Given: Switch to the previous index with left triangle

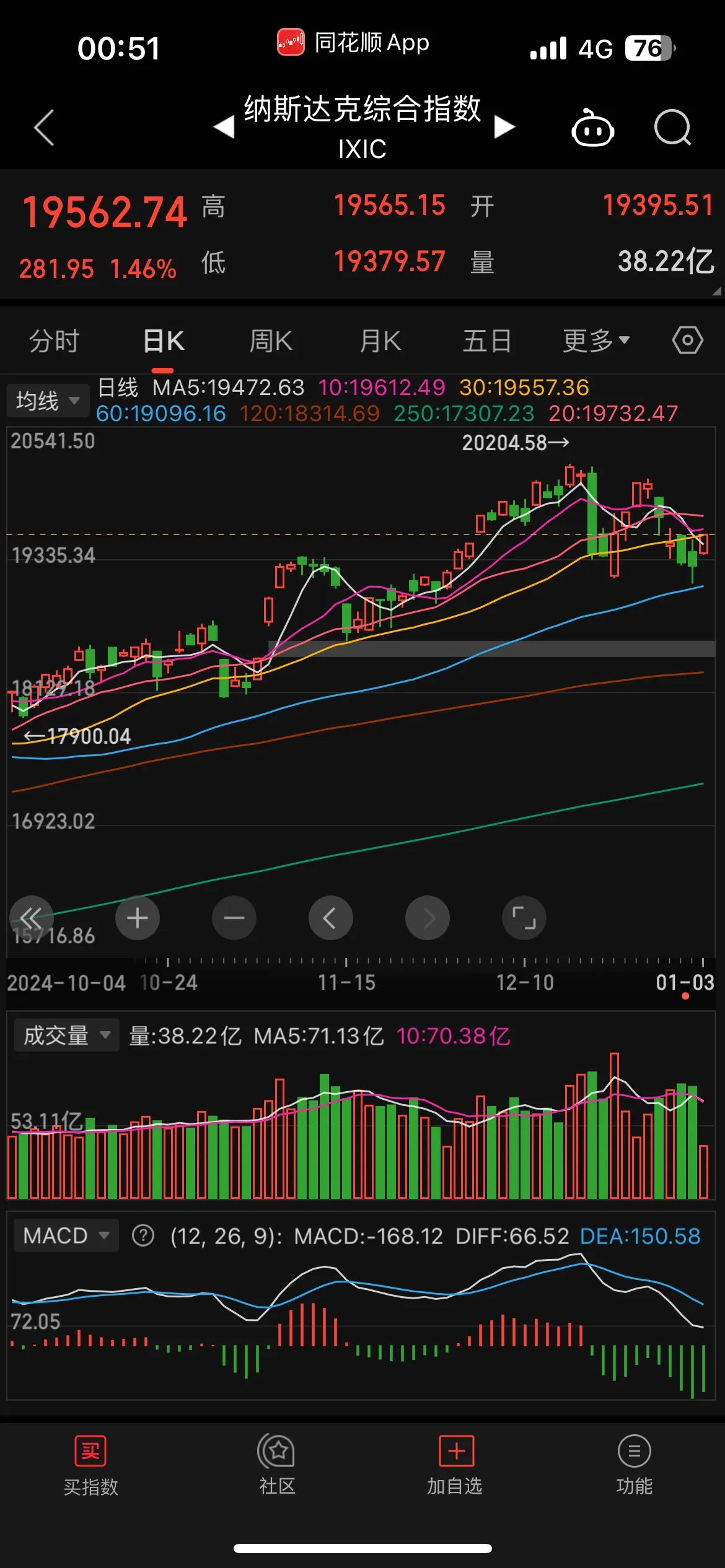Looking at the screenshot, I should click(224, 128).
